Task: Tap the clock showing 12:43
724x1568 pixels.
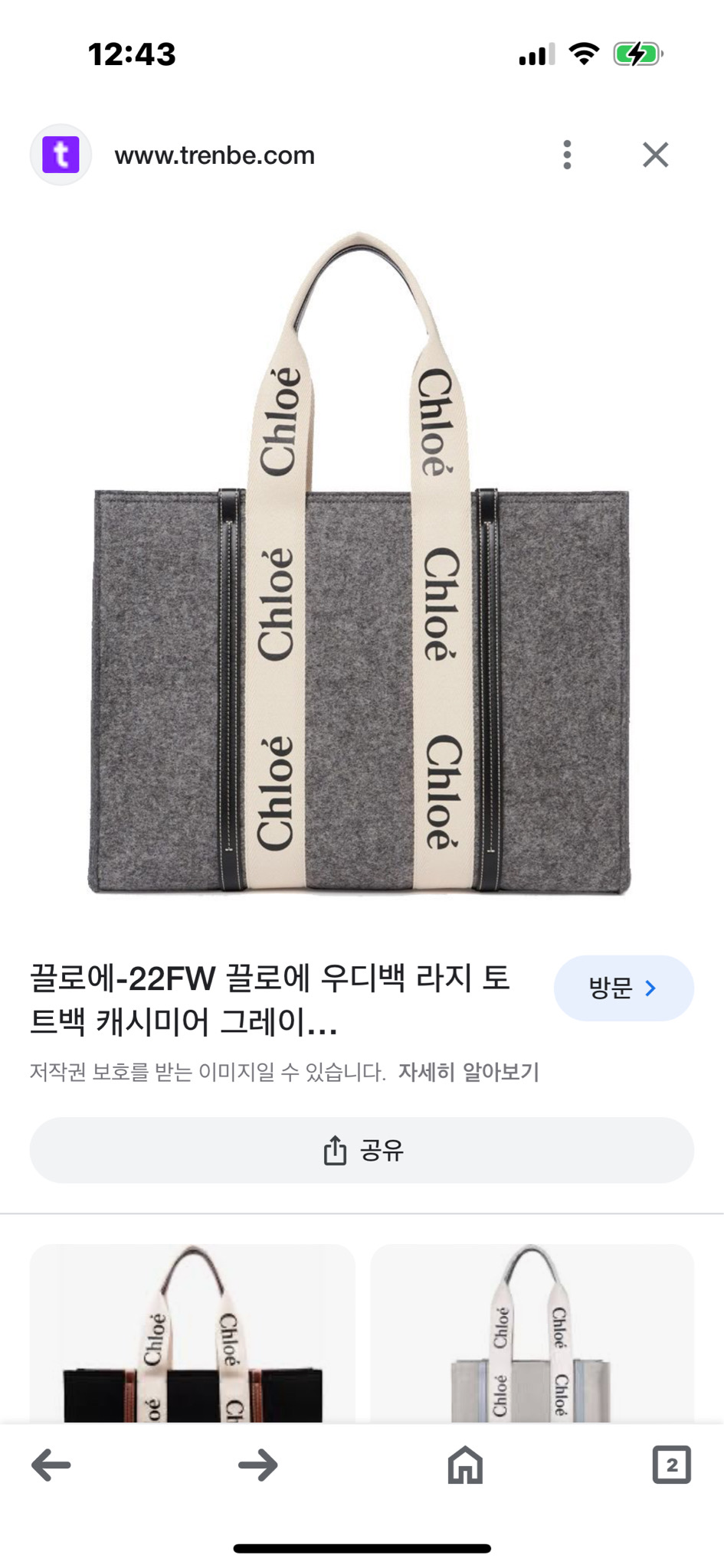Action: pos(131,54)
